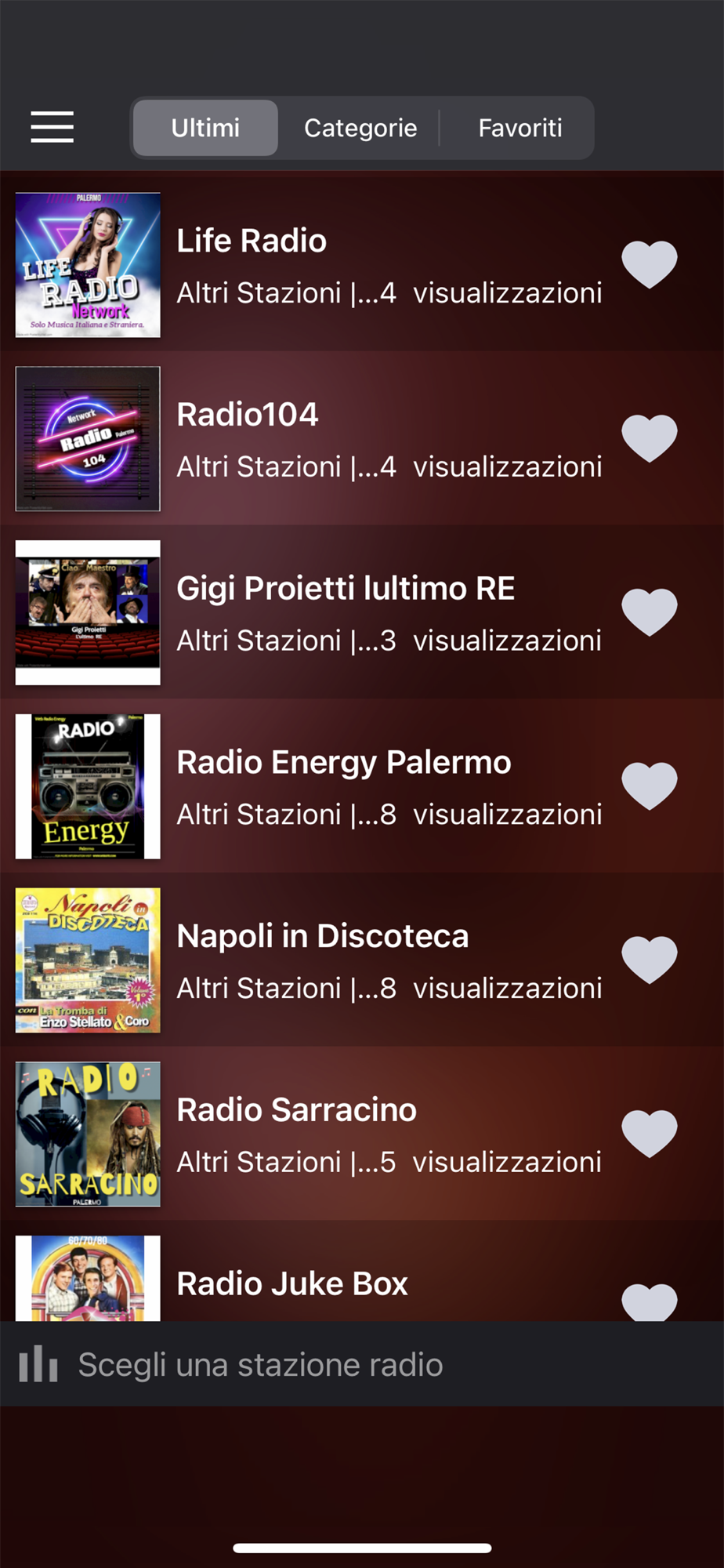724x1568 pixels.
Task: Add Life Radio to favorites
Action: pyautogui.click(x=649, y=263)
